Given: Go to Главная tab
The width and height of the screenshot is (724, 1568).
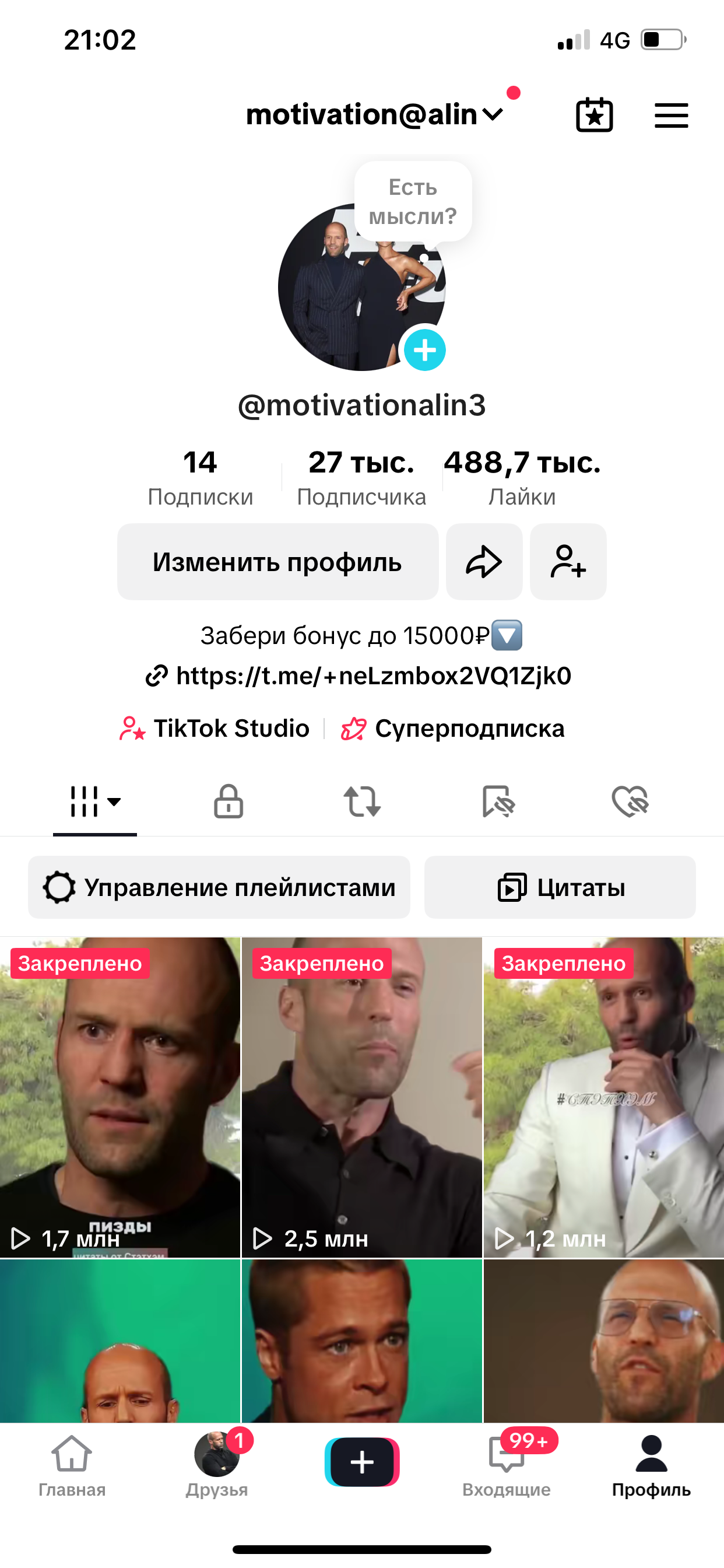Looking at the screenshot, I should pyautogui.click(x=72, y=1461).
